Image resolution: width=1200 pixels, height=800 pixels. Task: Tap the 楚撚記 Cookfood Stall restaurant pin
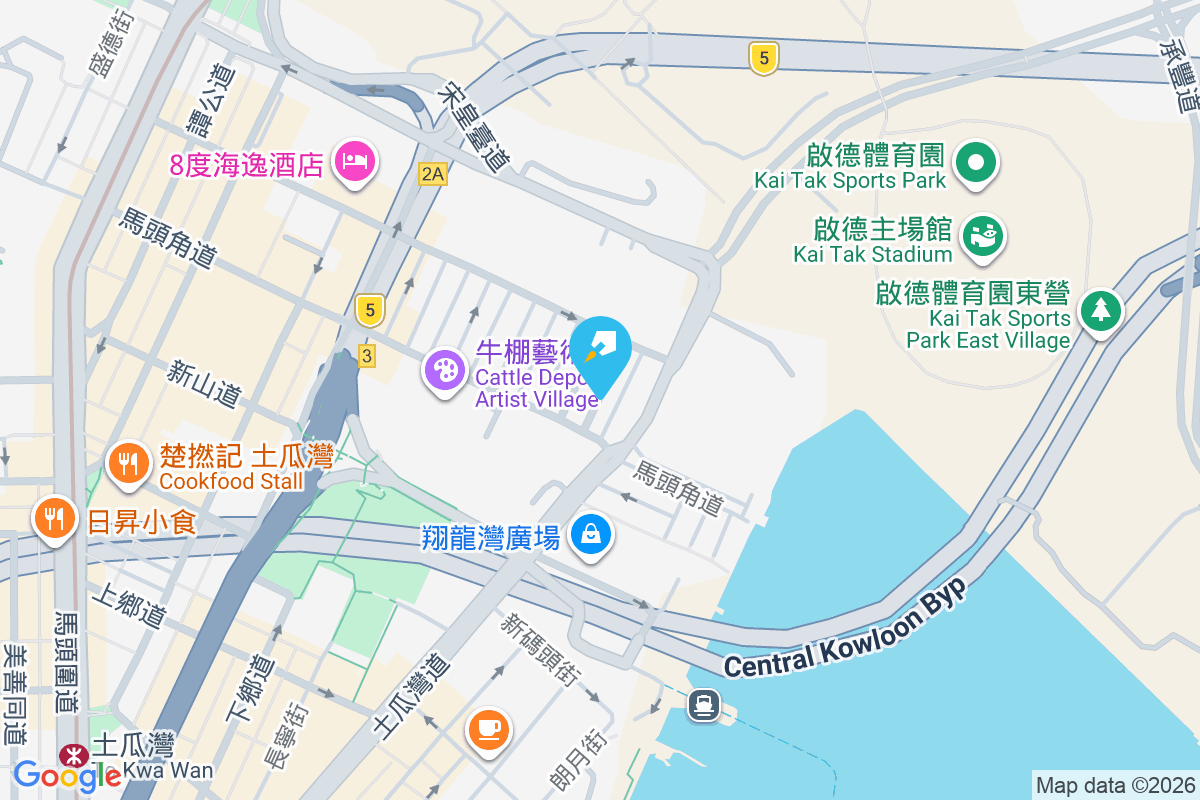pos(129,464)
